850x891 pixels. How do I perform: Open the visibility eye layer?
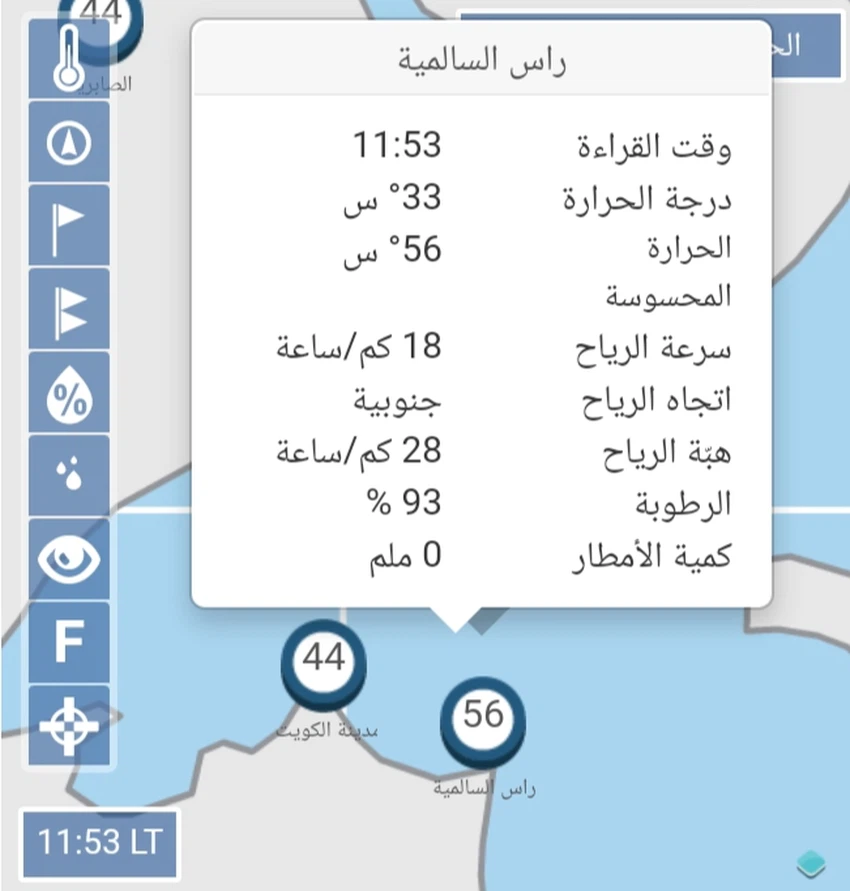pyautogui.click(x=68, y=560)
